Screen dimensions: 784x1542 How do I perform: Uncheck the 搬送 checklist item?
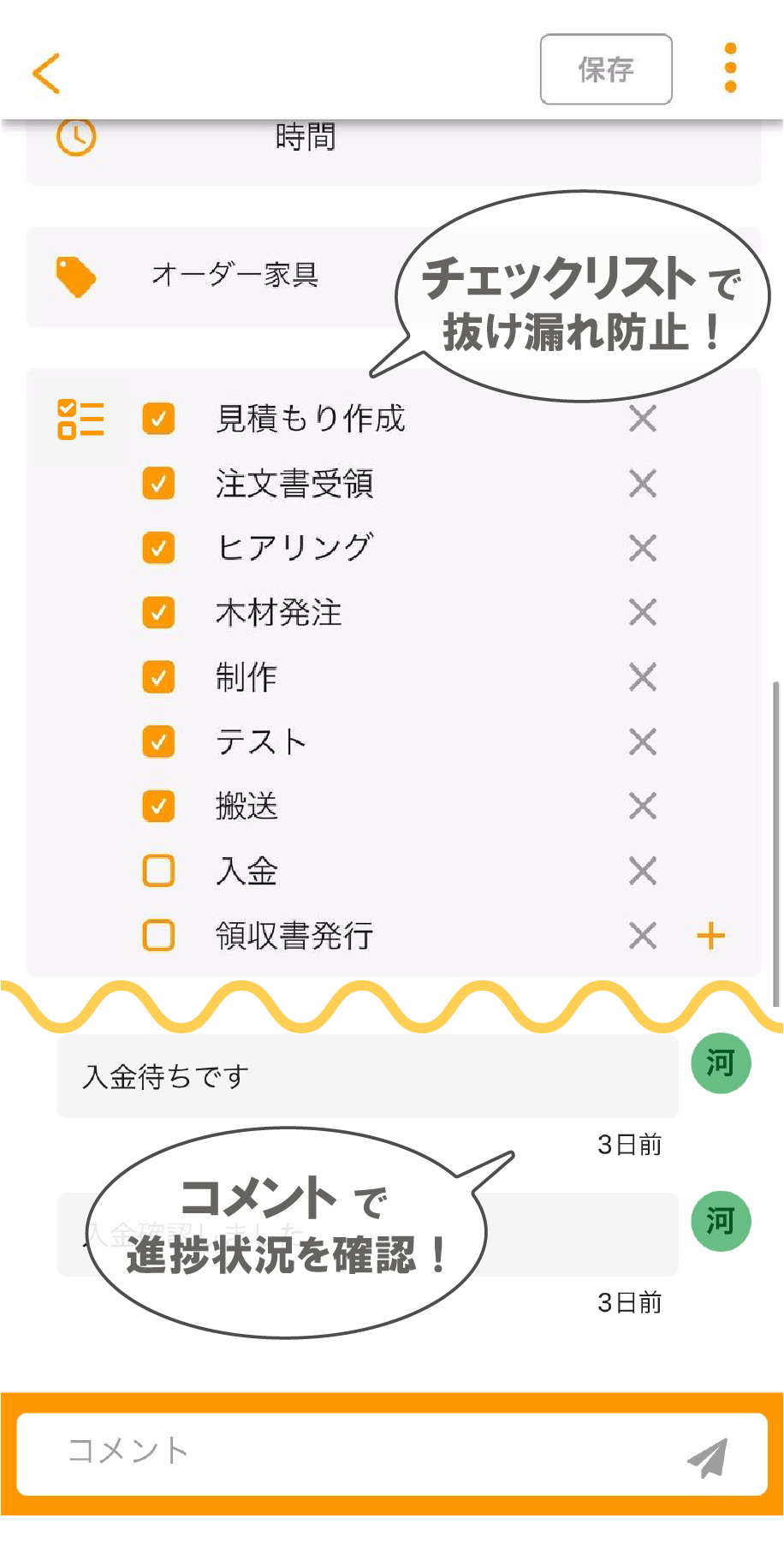158,806
